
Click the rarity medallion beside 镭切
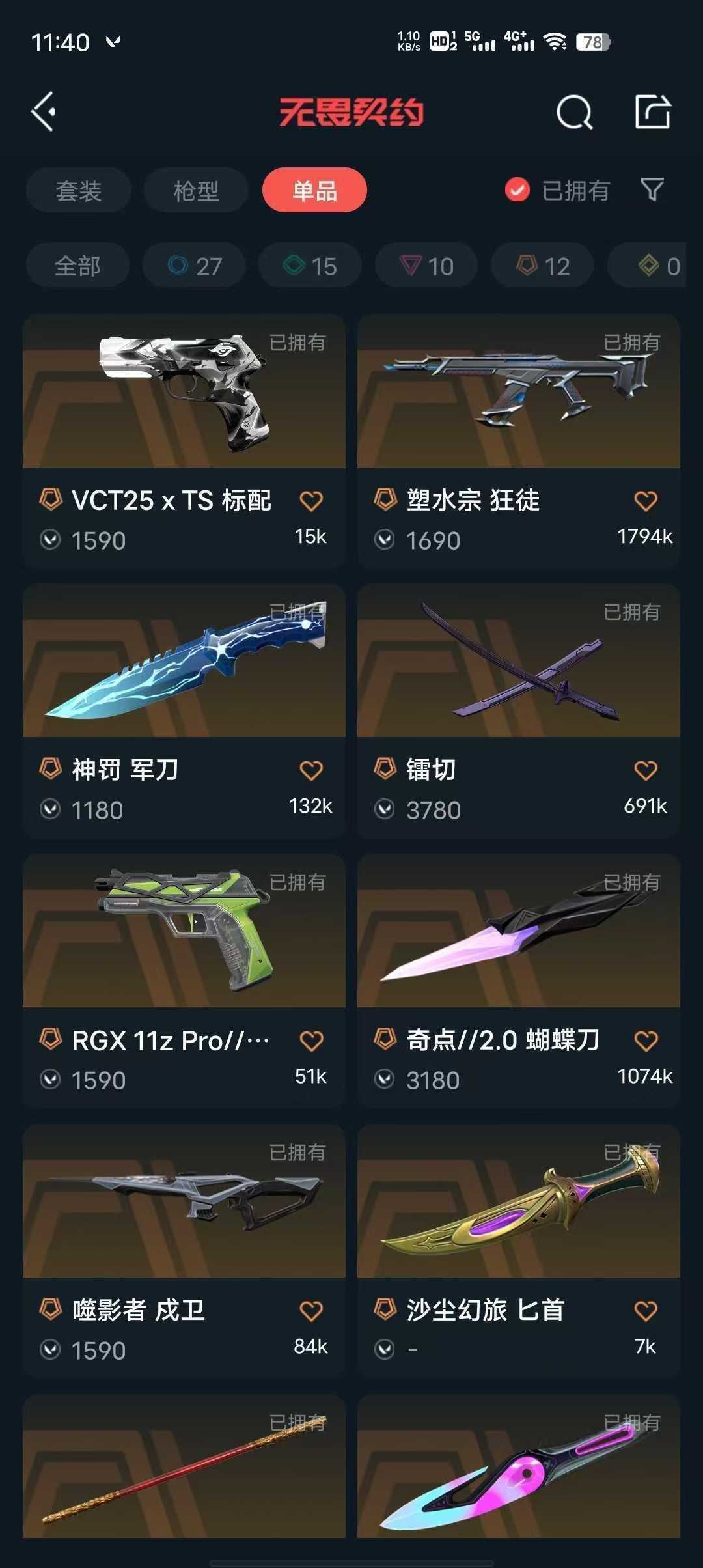[385, 769]
